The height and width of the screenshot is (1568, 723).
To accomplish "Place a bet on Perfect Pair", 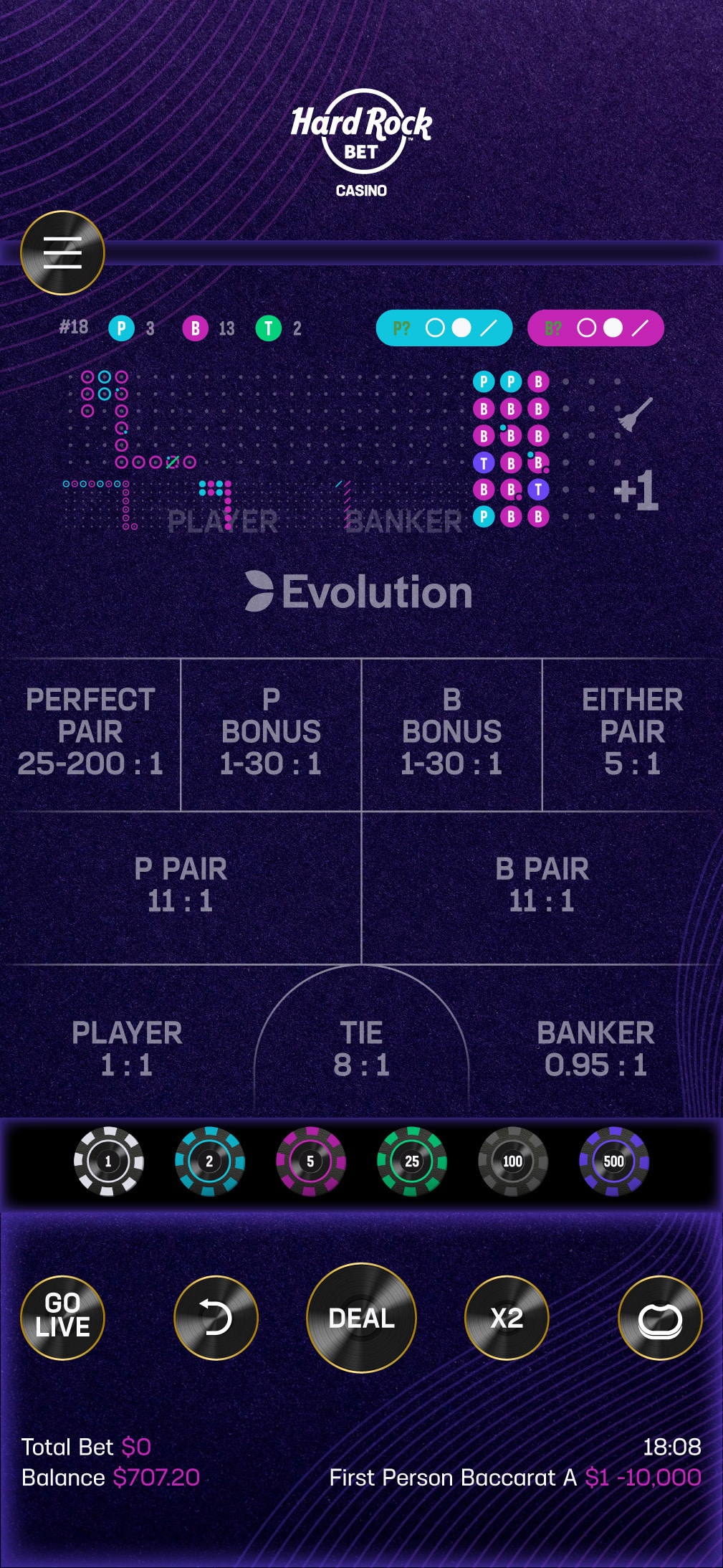I will click(x=90, y=733).
